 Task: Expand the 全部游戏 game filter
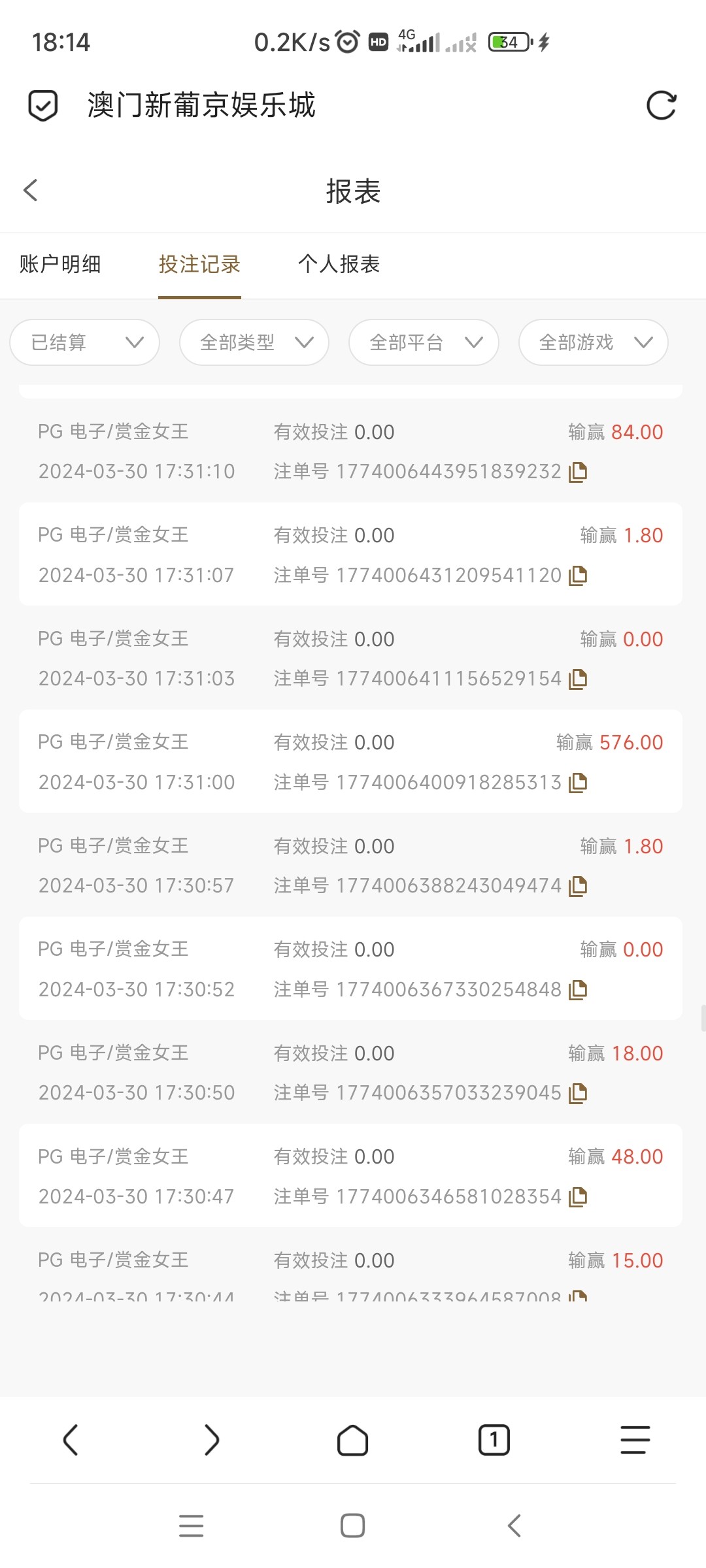click(x=593, y=342)
